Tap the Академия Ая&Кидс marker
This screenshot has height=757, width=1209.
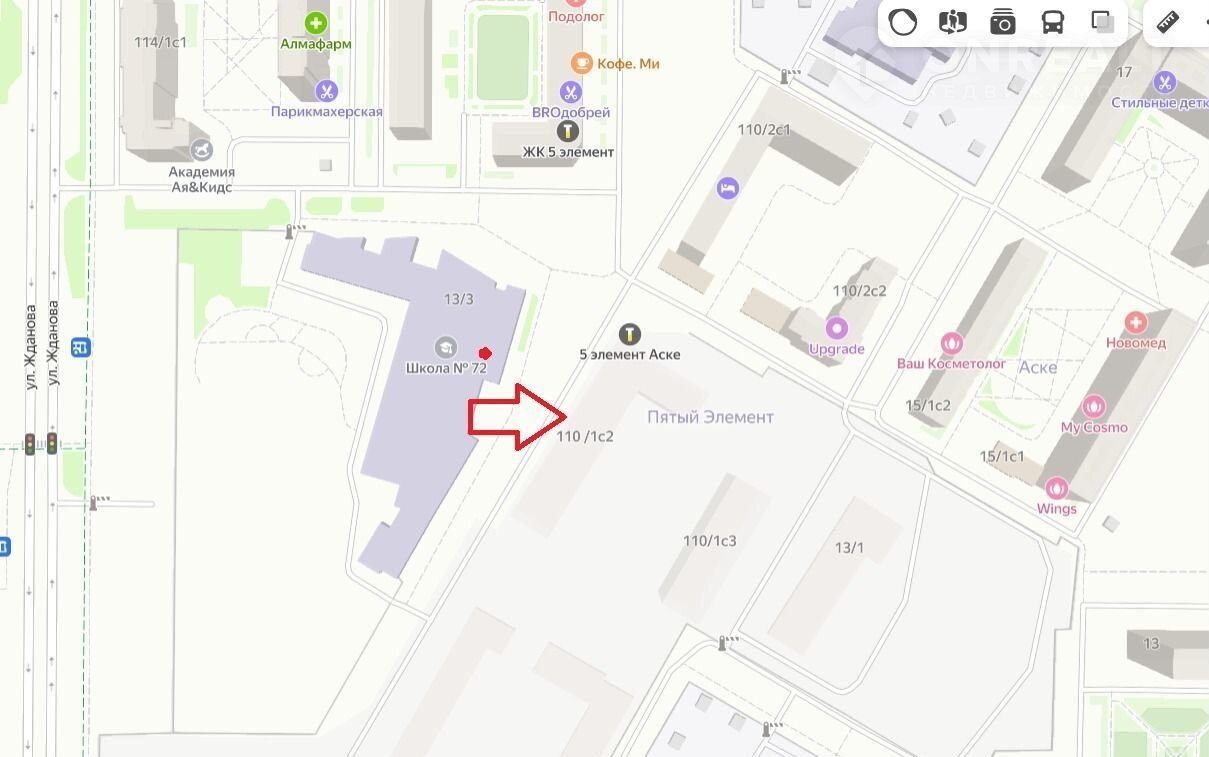202,150
